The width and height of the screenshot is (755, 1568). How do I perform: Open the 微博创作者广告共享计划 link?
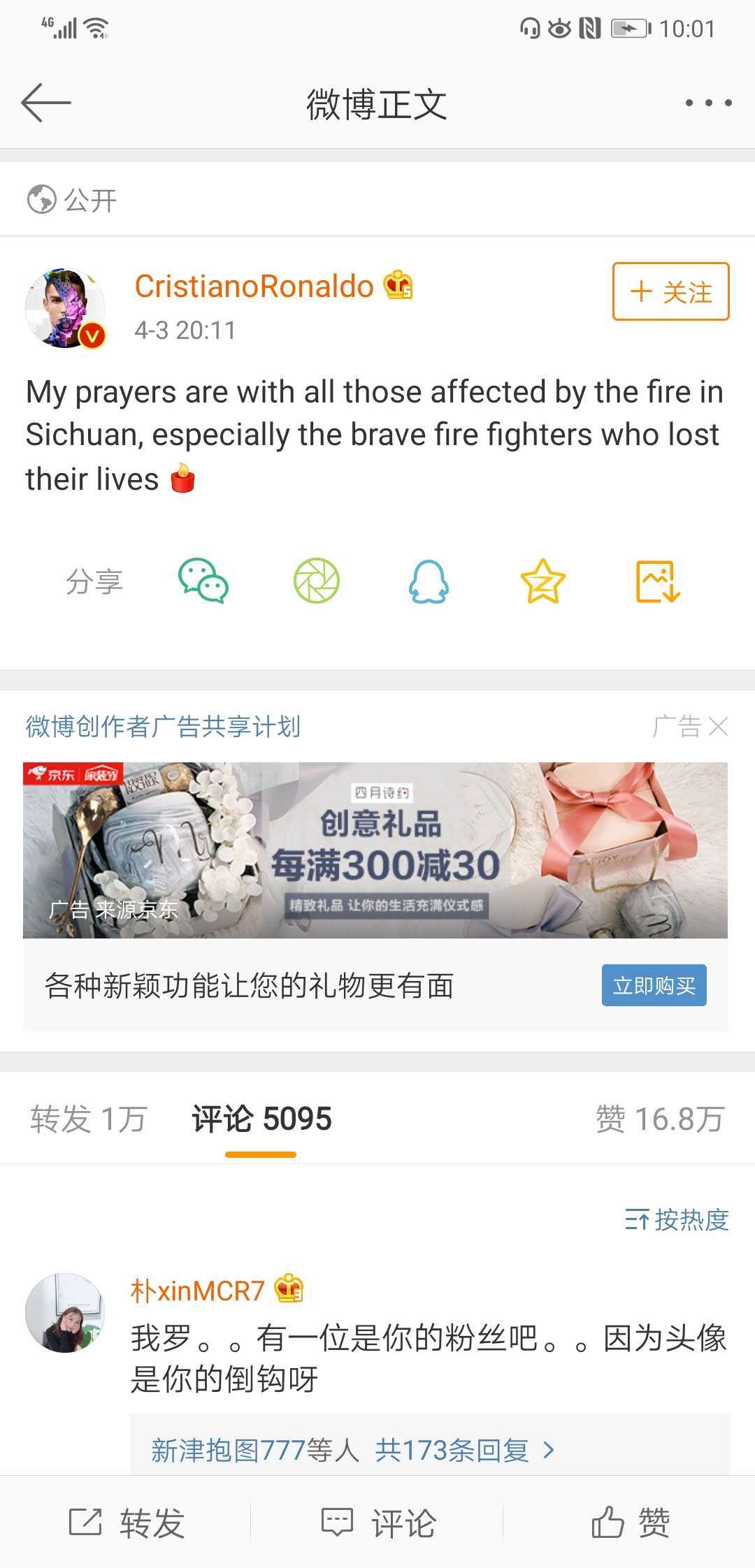tap(163, 727)
